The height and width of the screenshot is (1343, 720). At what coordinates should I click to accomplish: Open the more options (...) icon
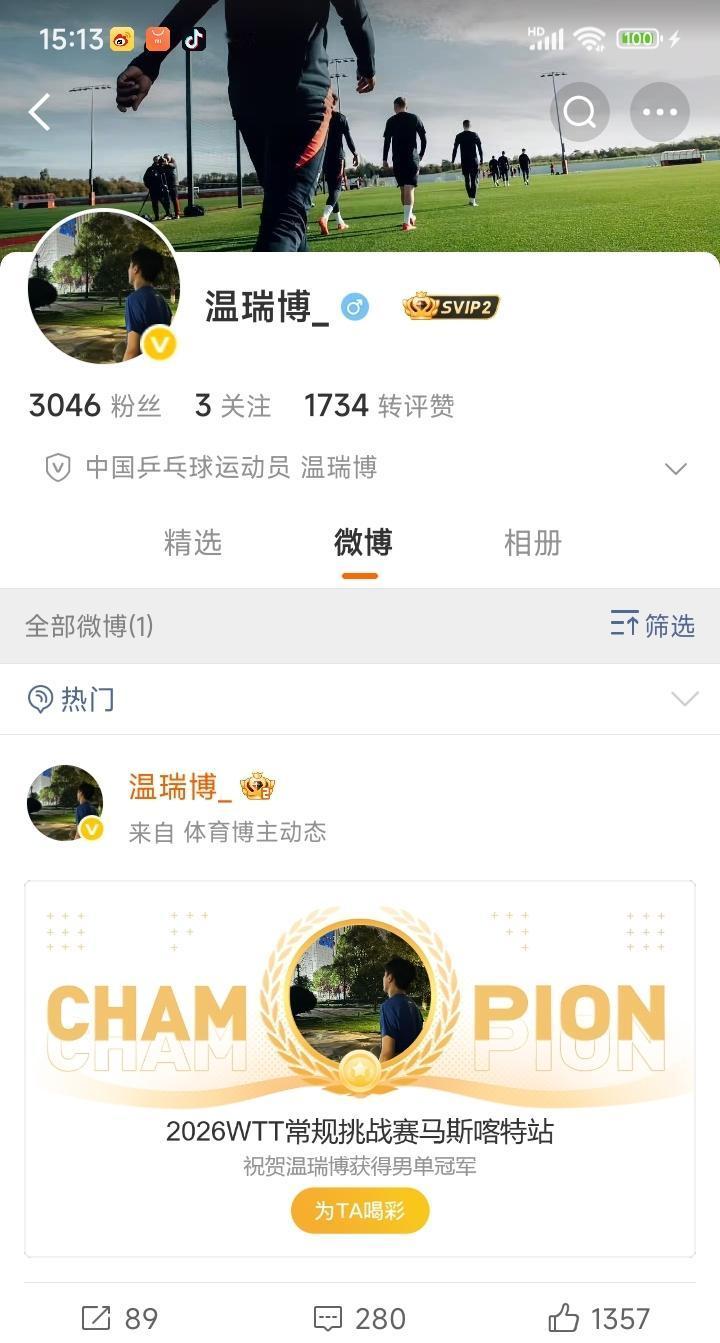coord(660,112)
